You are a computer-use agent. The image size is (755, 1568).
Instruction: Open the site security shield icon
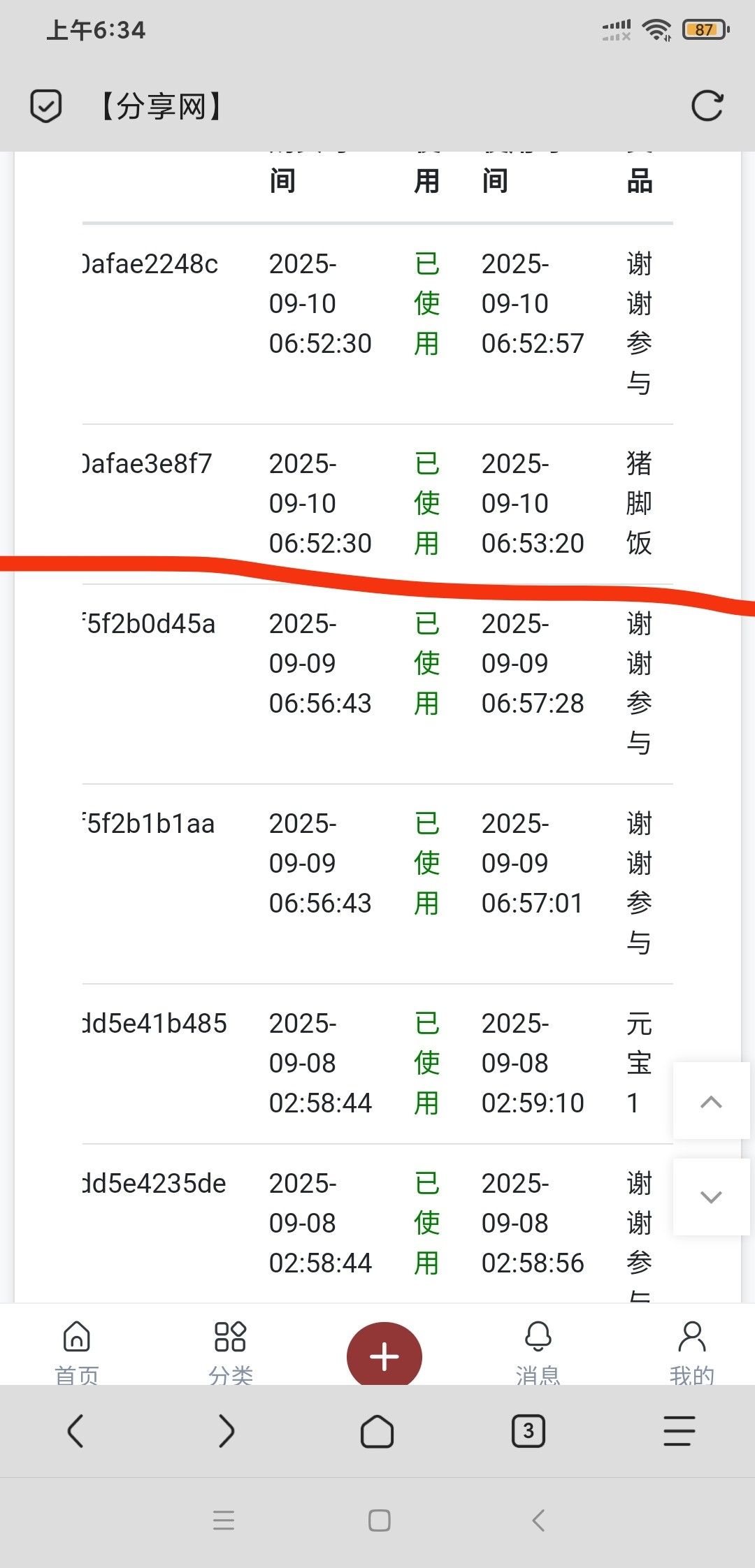tap(46, 106)
